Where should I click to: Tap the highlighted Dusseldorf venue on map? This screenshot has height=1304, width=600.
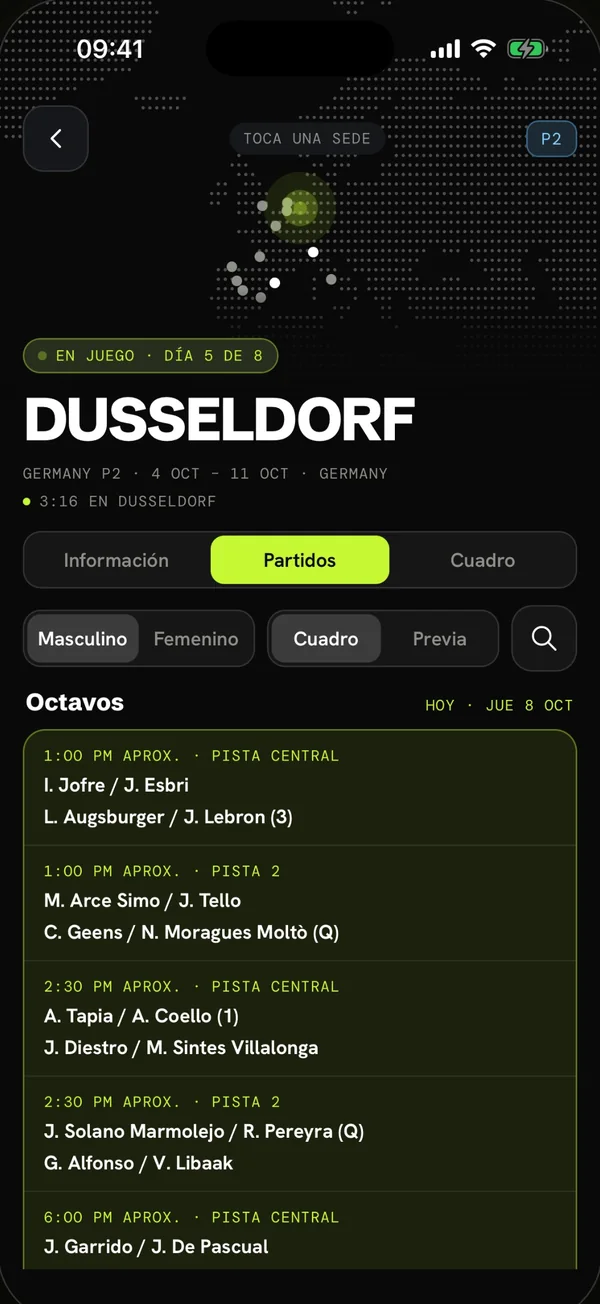point(299,208)
